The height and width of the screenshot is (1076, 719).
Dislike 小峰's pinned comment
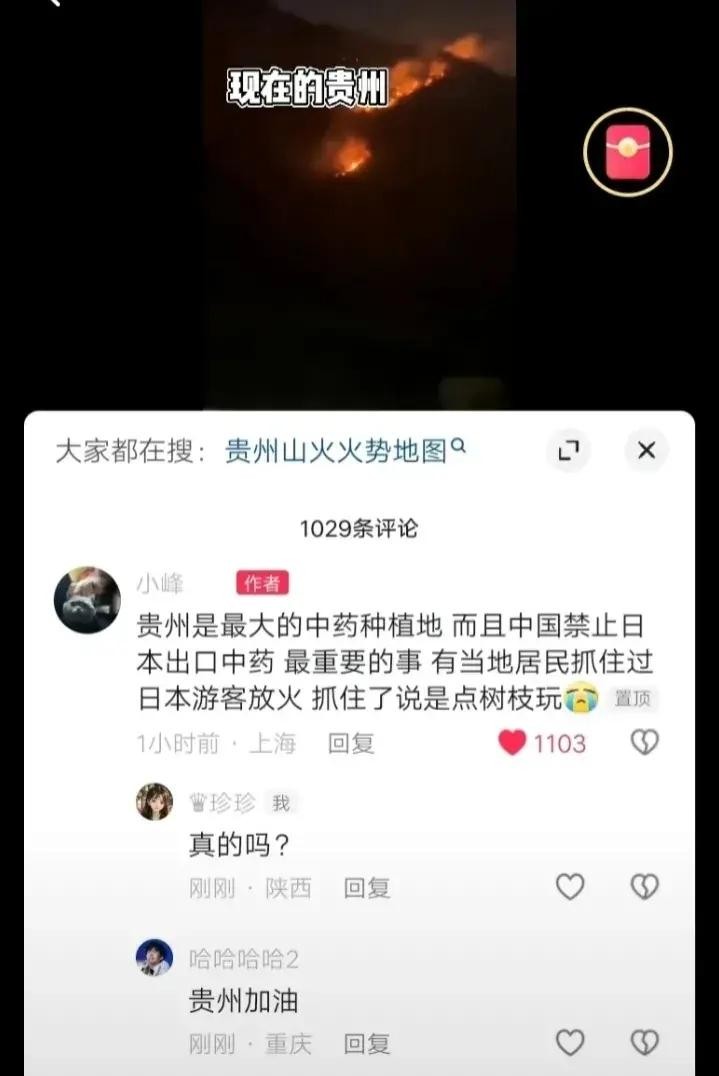tap(644, 742)
